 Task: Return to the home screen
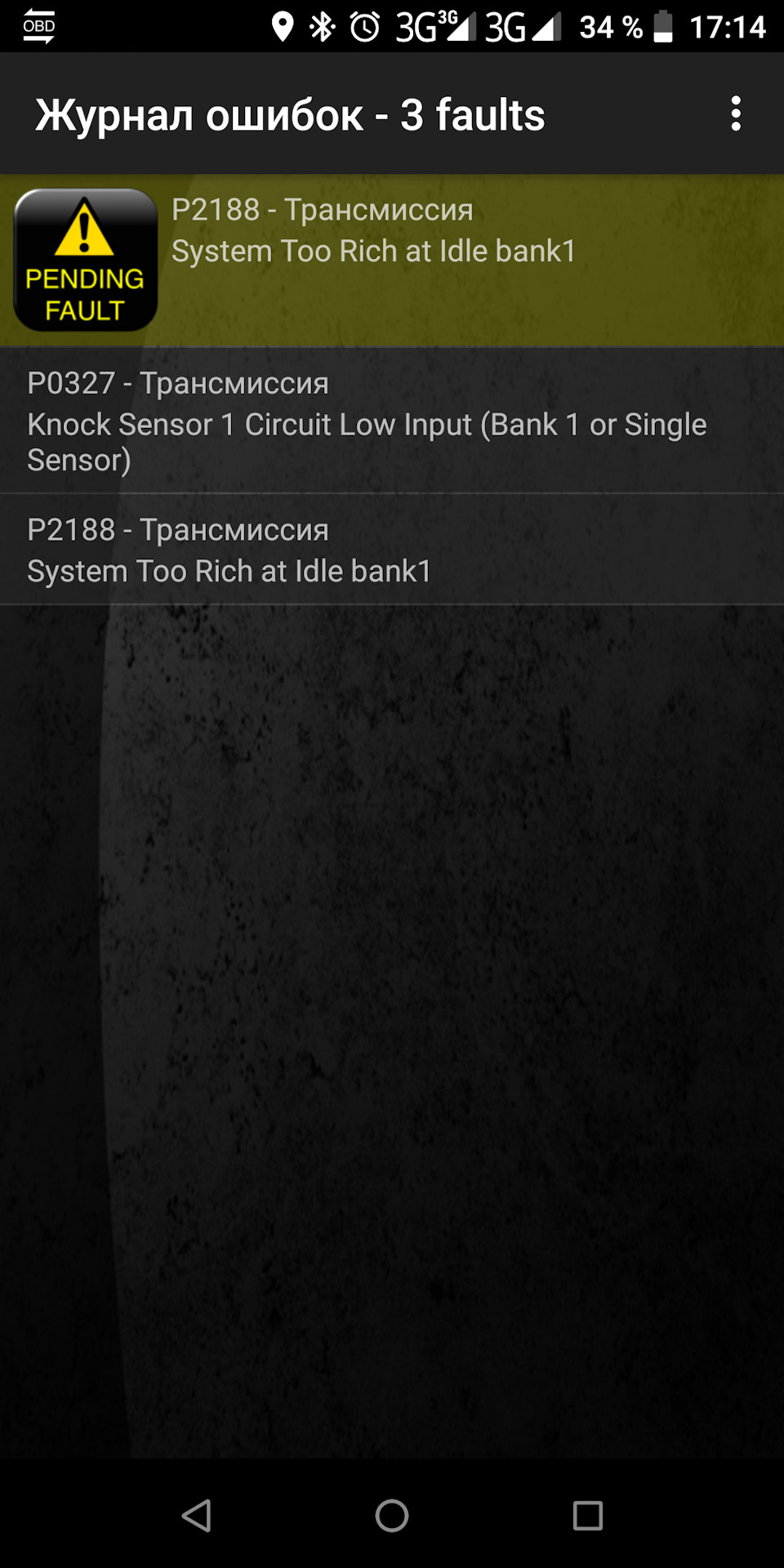click(x=392, y=1516)
